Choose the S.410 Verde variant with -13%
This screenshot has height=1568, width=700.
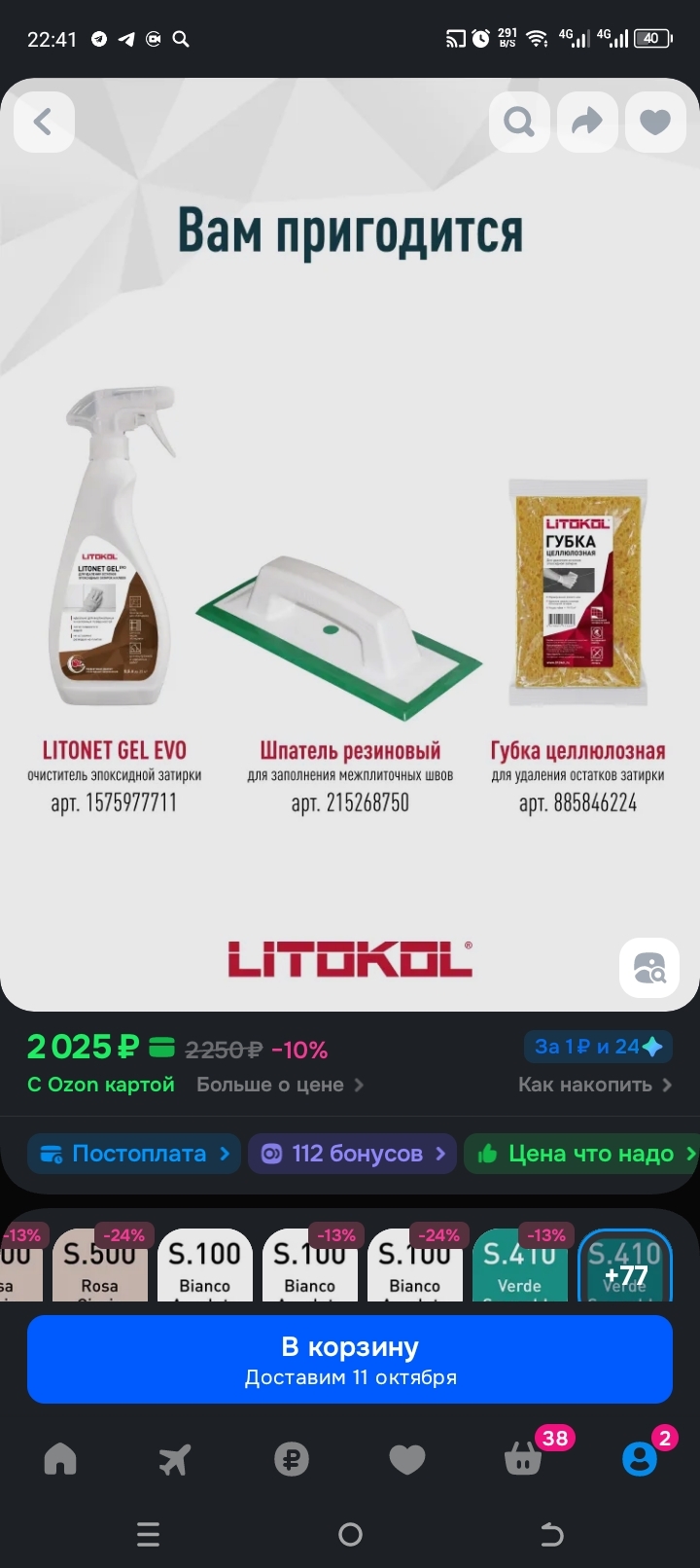pyautogui.click(x=519, y=1265)
